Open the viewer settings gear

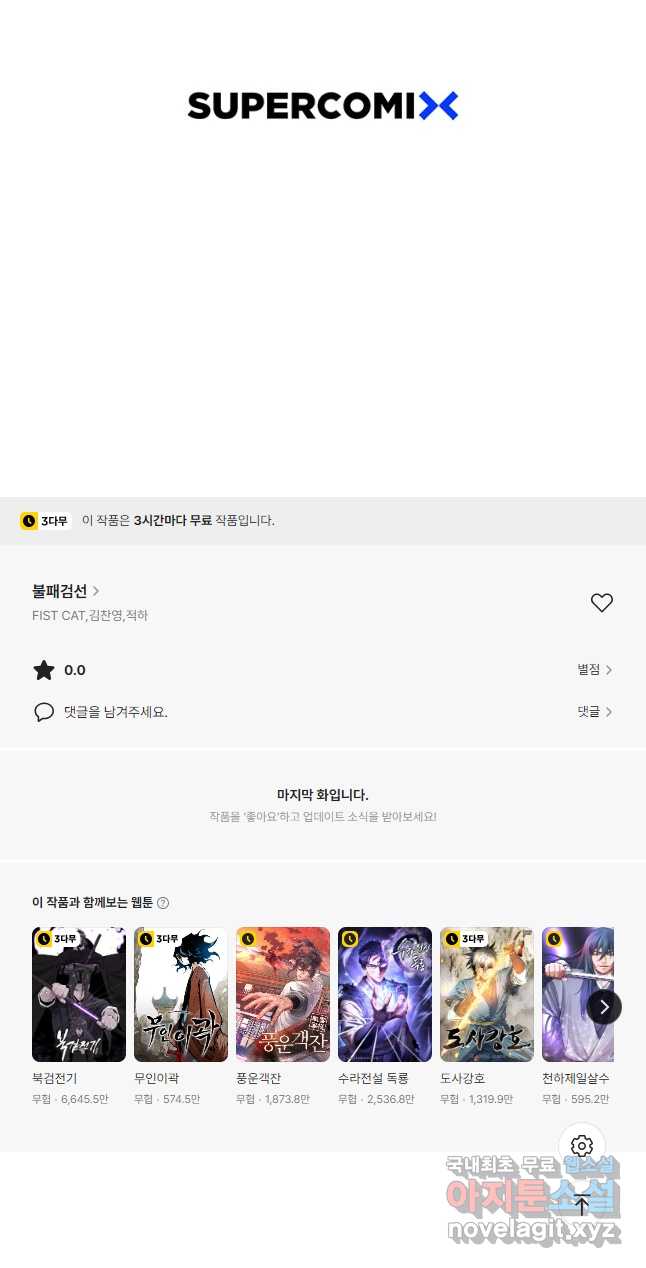[x=582, y=1146]
